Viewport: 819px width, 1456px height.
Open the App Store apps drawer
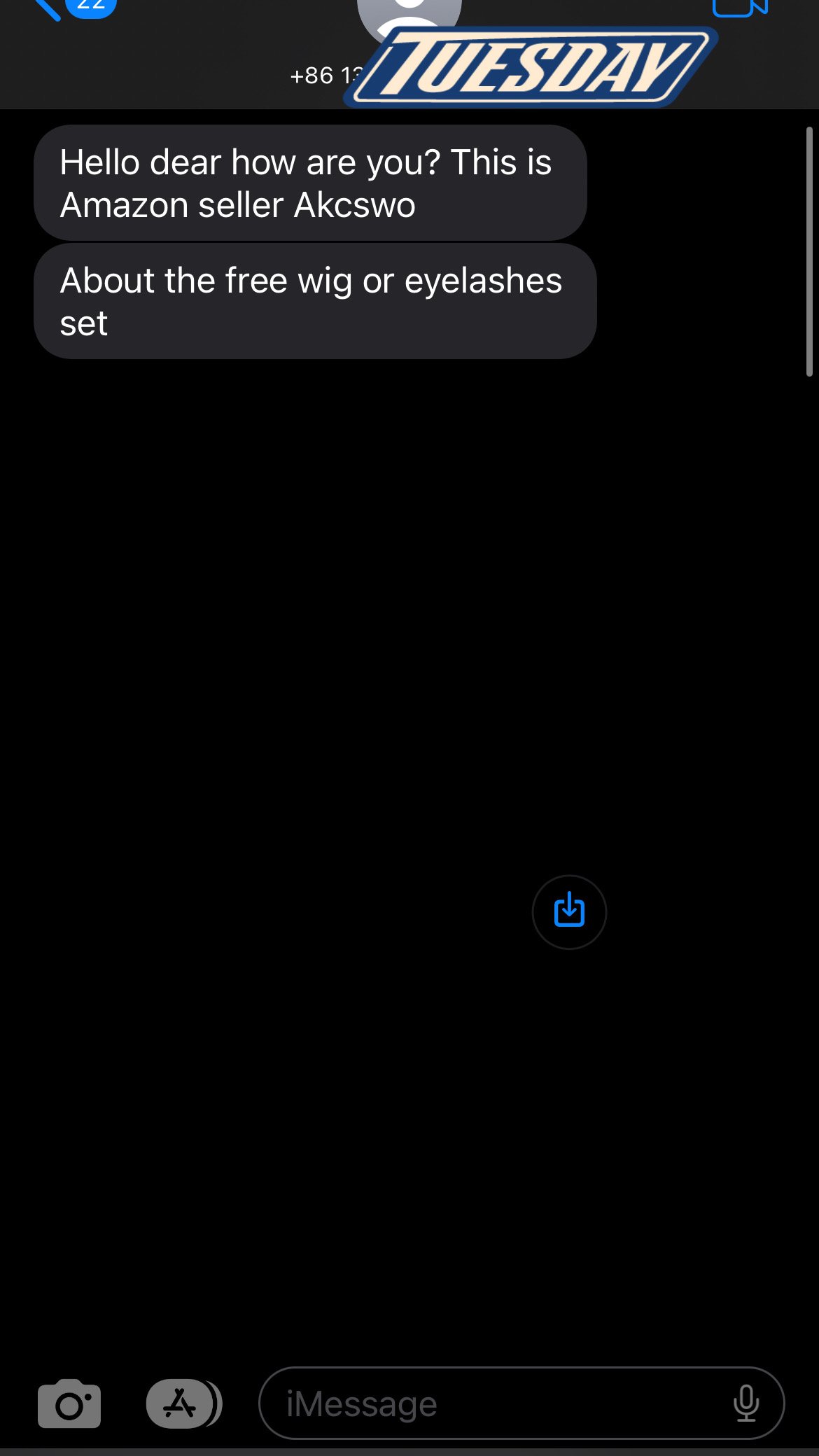pos(180,1403)
